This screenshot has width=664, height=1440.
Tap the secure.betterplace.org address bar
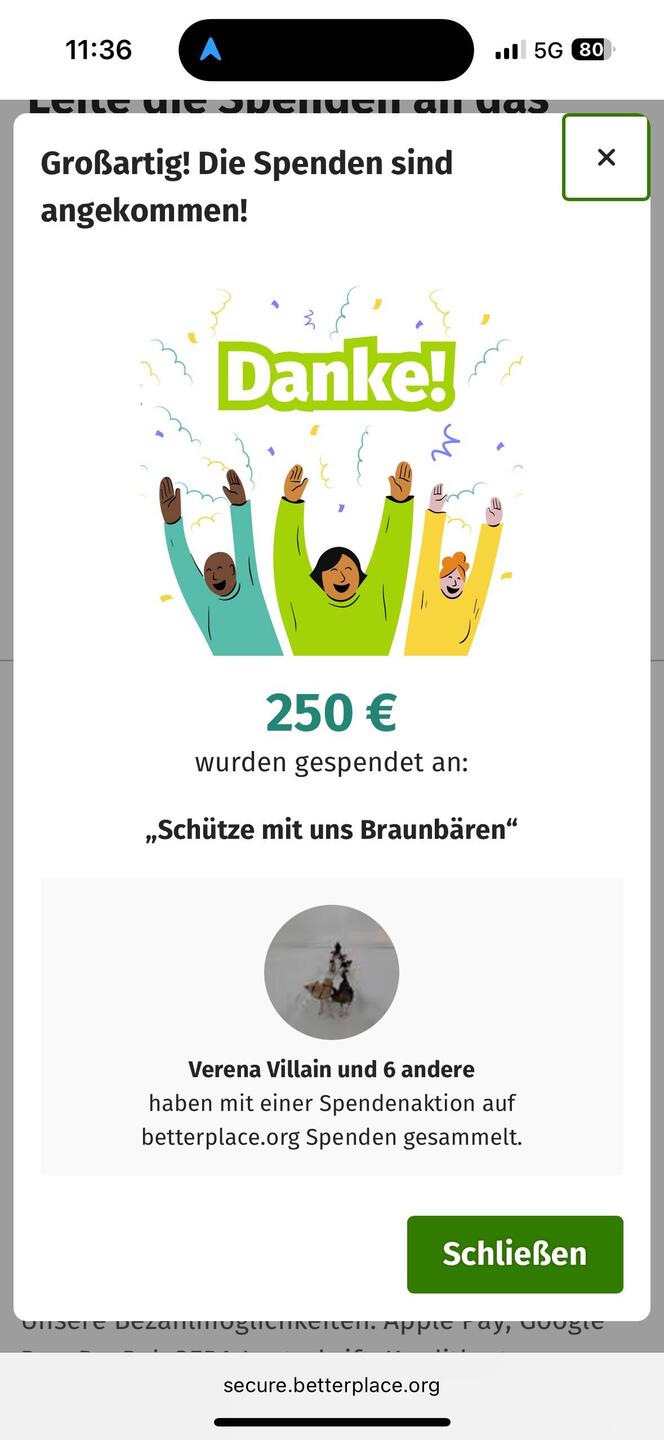point(332,1385)
